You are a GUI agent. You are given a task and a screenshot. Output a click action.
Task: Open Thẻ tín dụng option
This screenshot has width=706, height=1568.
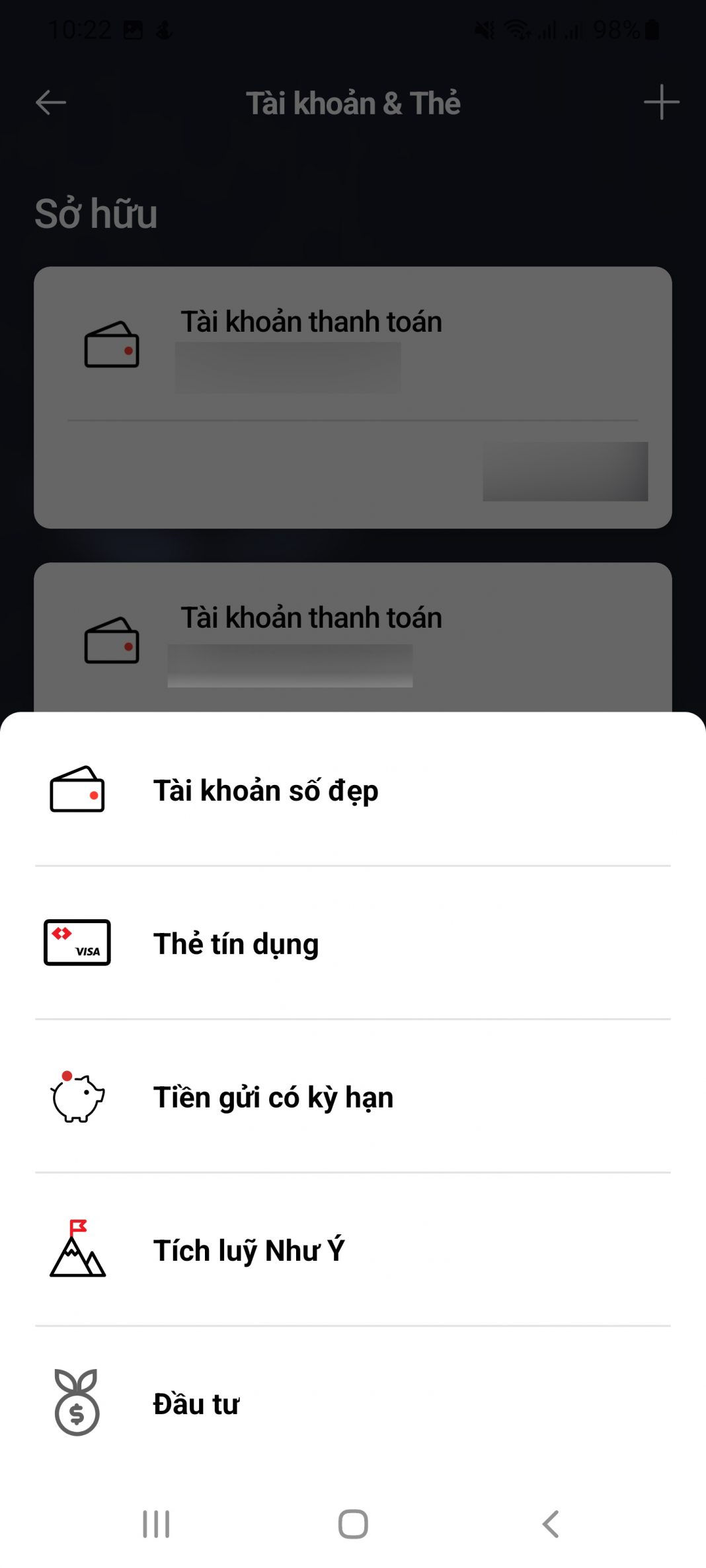236,944
